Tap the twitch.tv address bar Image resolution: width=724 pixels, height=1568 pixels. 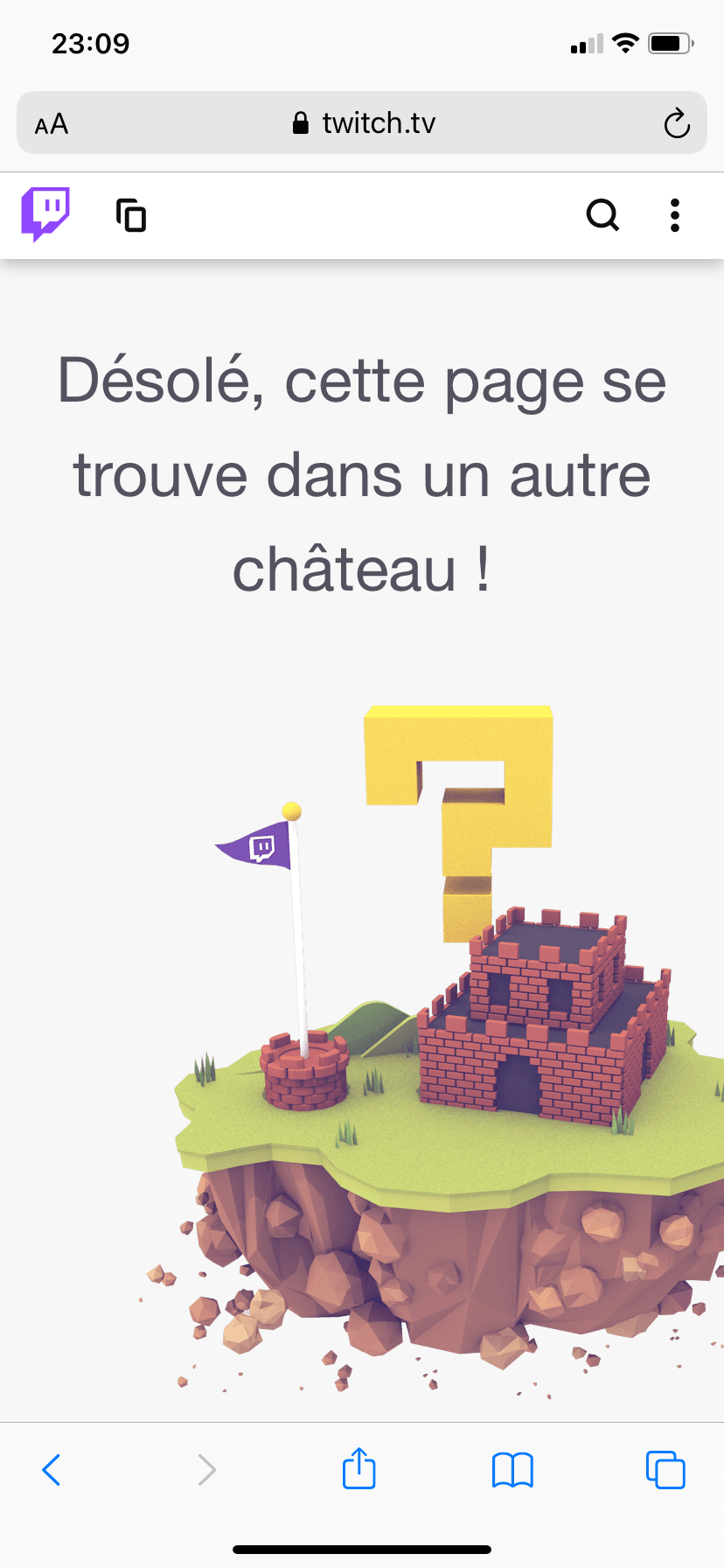(x=363, y=123)
